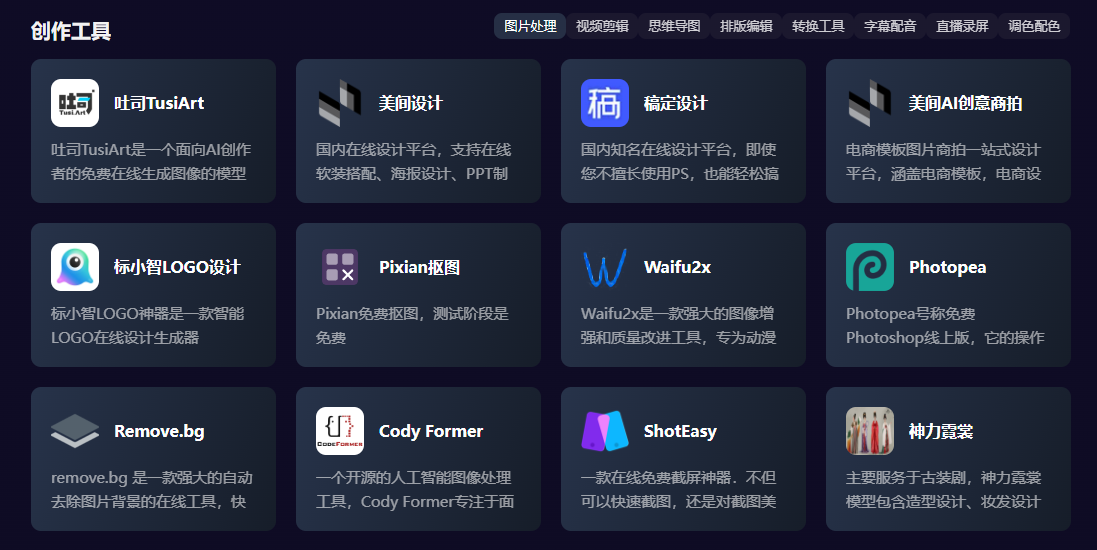1097x550 pixels.
Task: Open the 稿定设计 card
Action: click(683, 131)
